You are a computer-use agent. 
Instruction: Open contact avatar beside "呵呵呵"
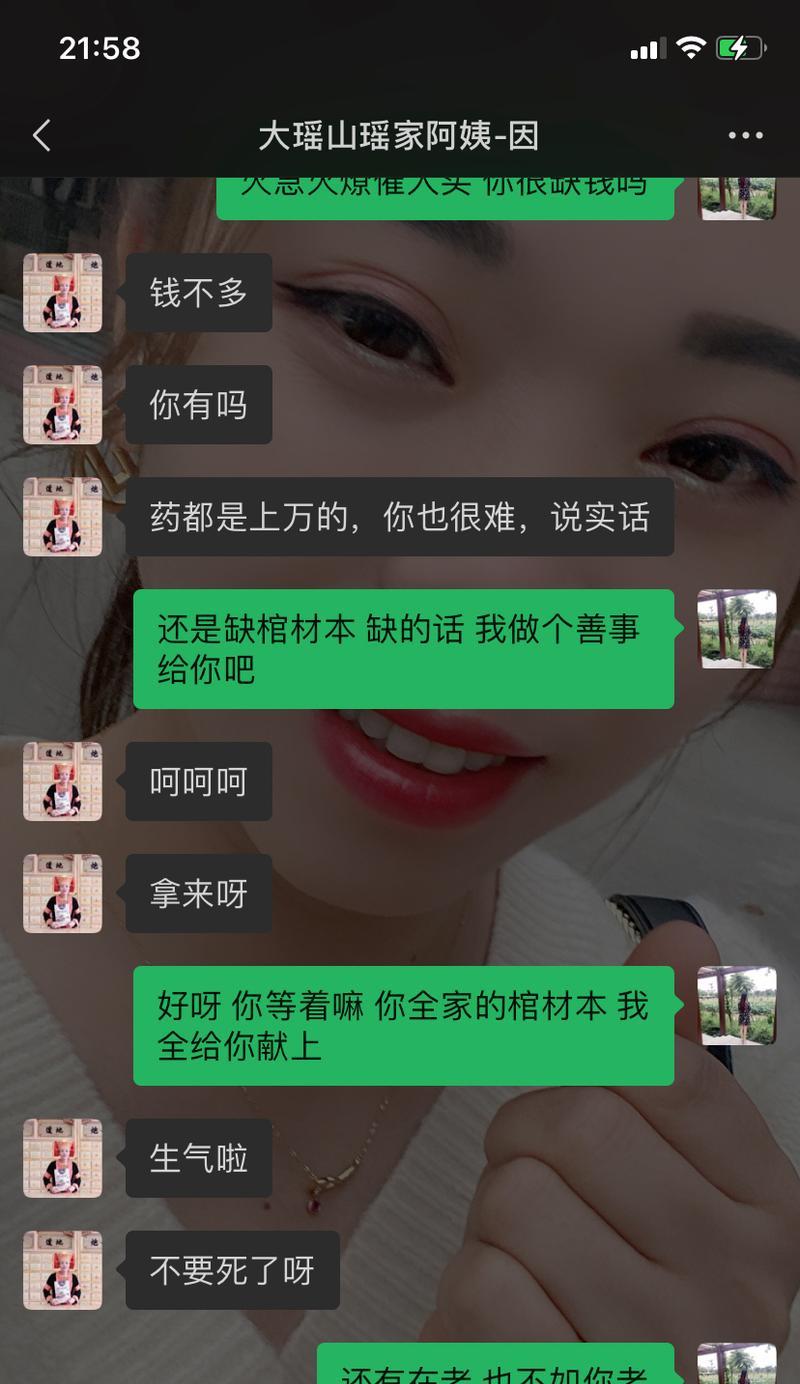[63, 782]
